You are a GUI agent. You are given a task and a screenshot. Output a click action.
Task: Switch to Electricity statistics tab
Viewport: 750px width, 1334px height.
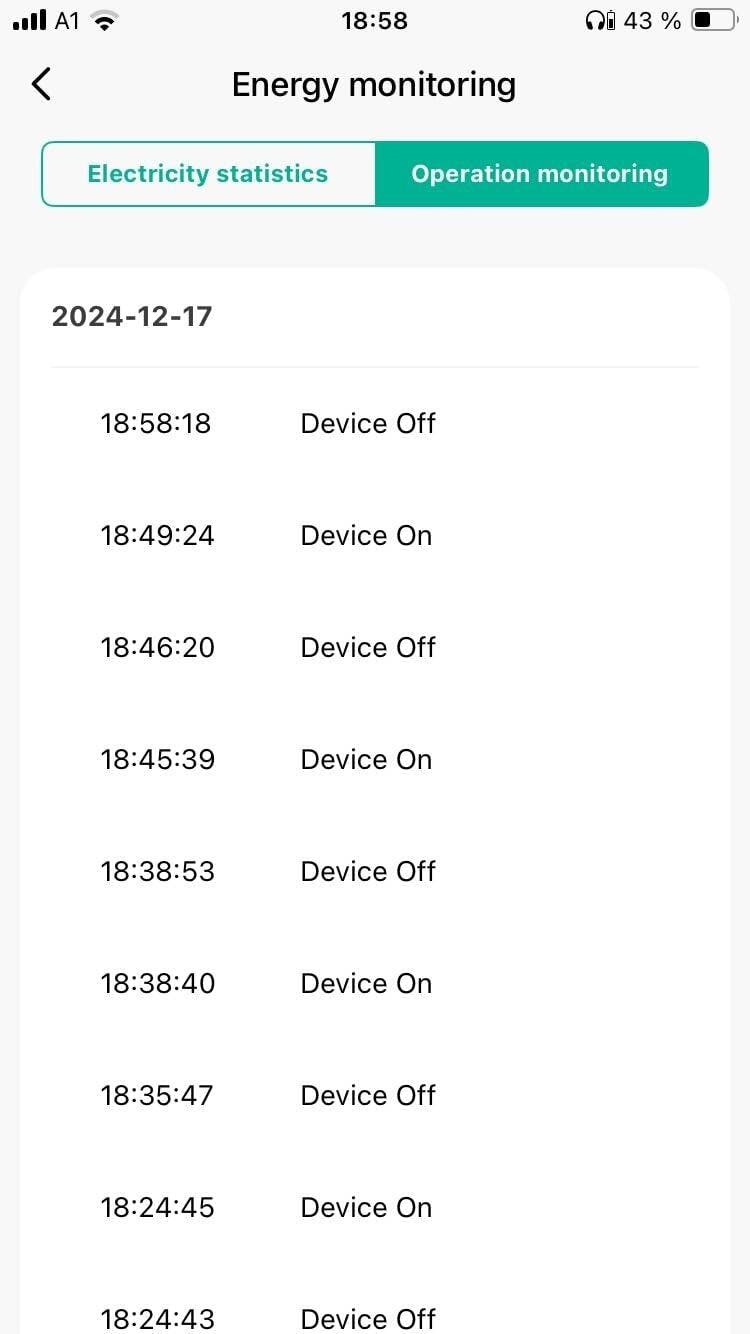(x=208, y=174)
